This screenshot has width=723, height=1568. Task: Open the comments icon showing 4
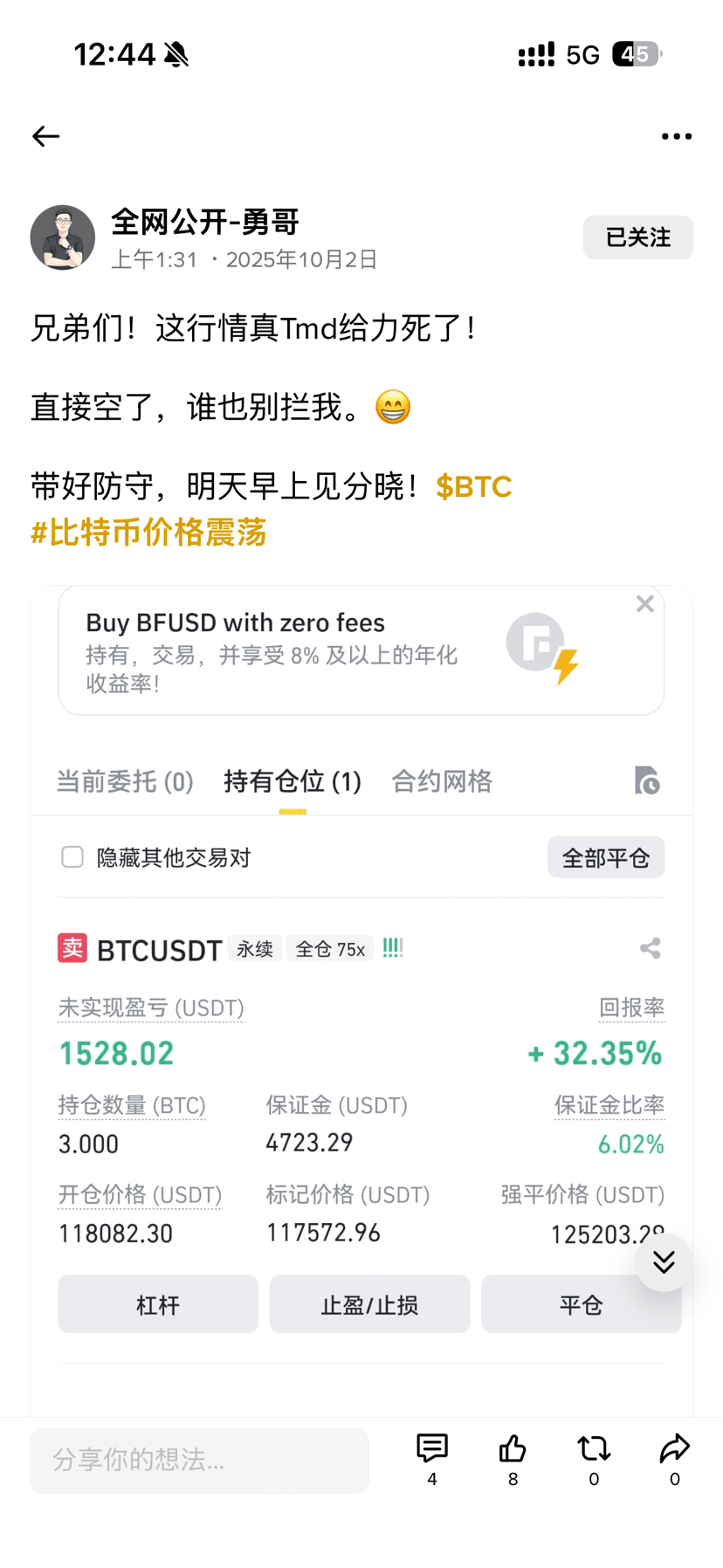[432, 1450]
